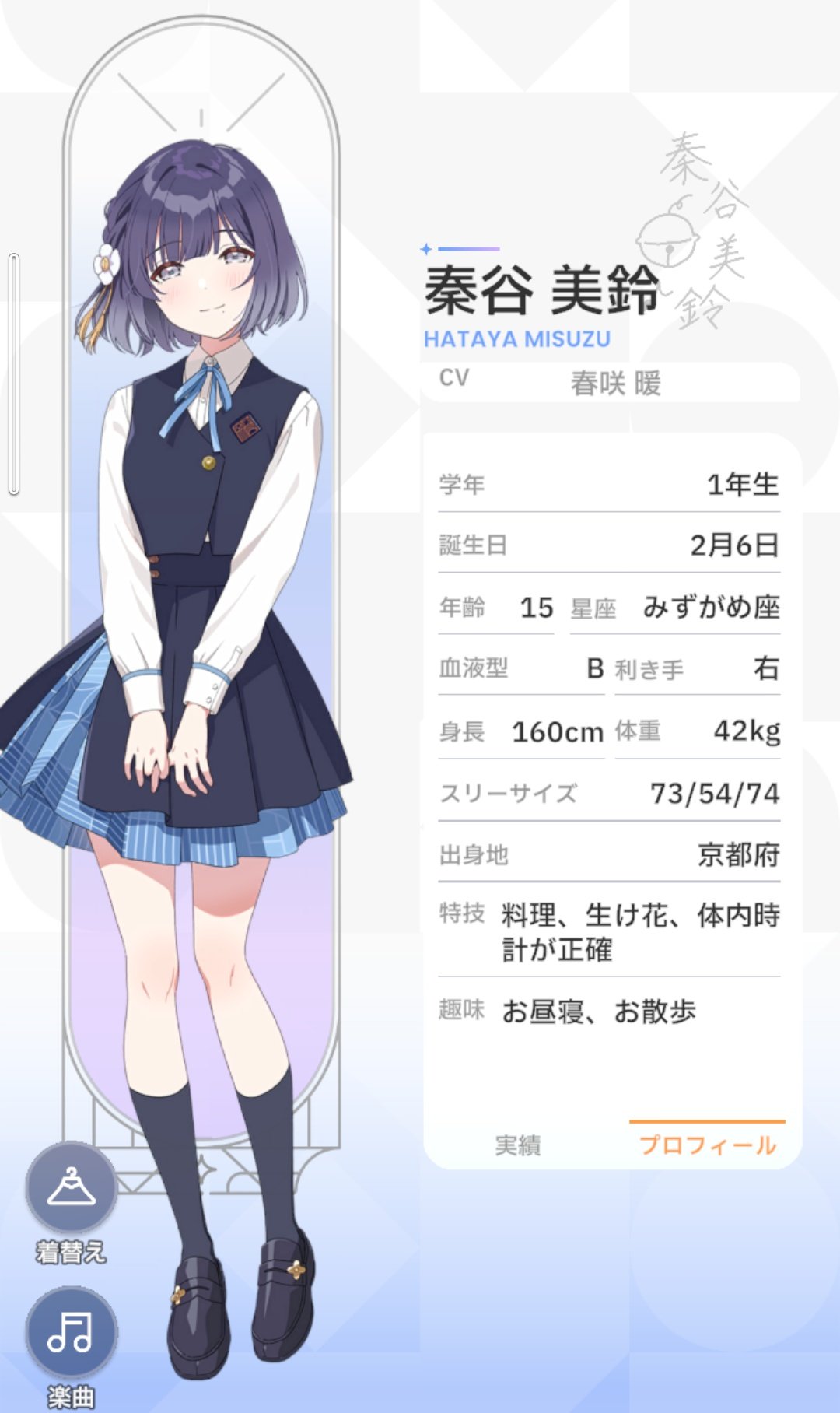Switch to the 実績 tab
The image size is (840, 1413).
coord(518,1145)
